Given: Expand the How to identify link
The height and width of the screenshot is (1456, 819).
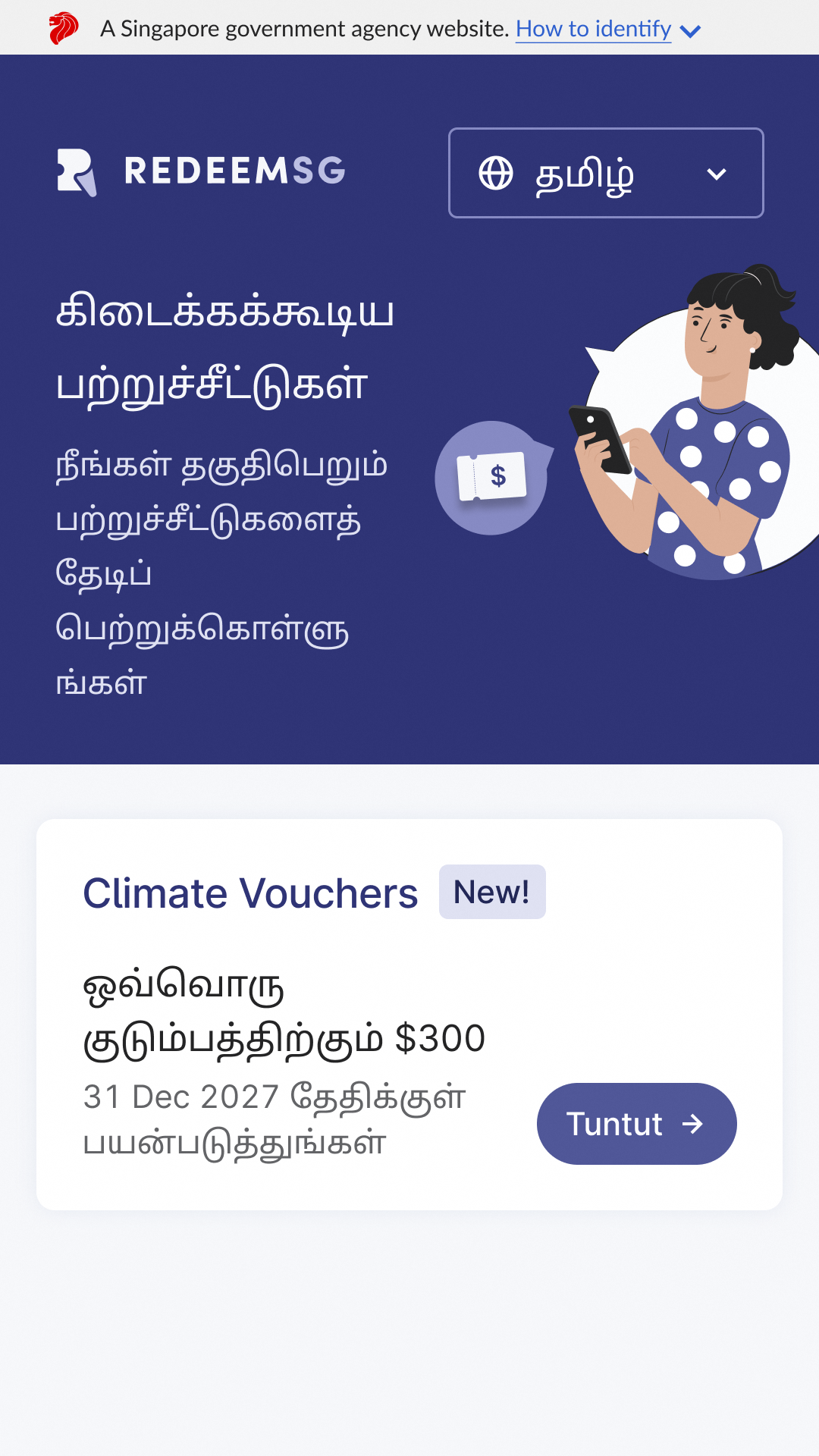Looking at the screenshot, I should (x=608, y=29).
